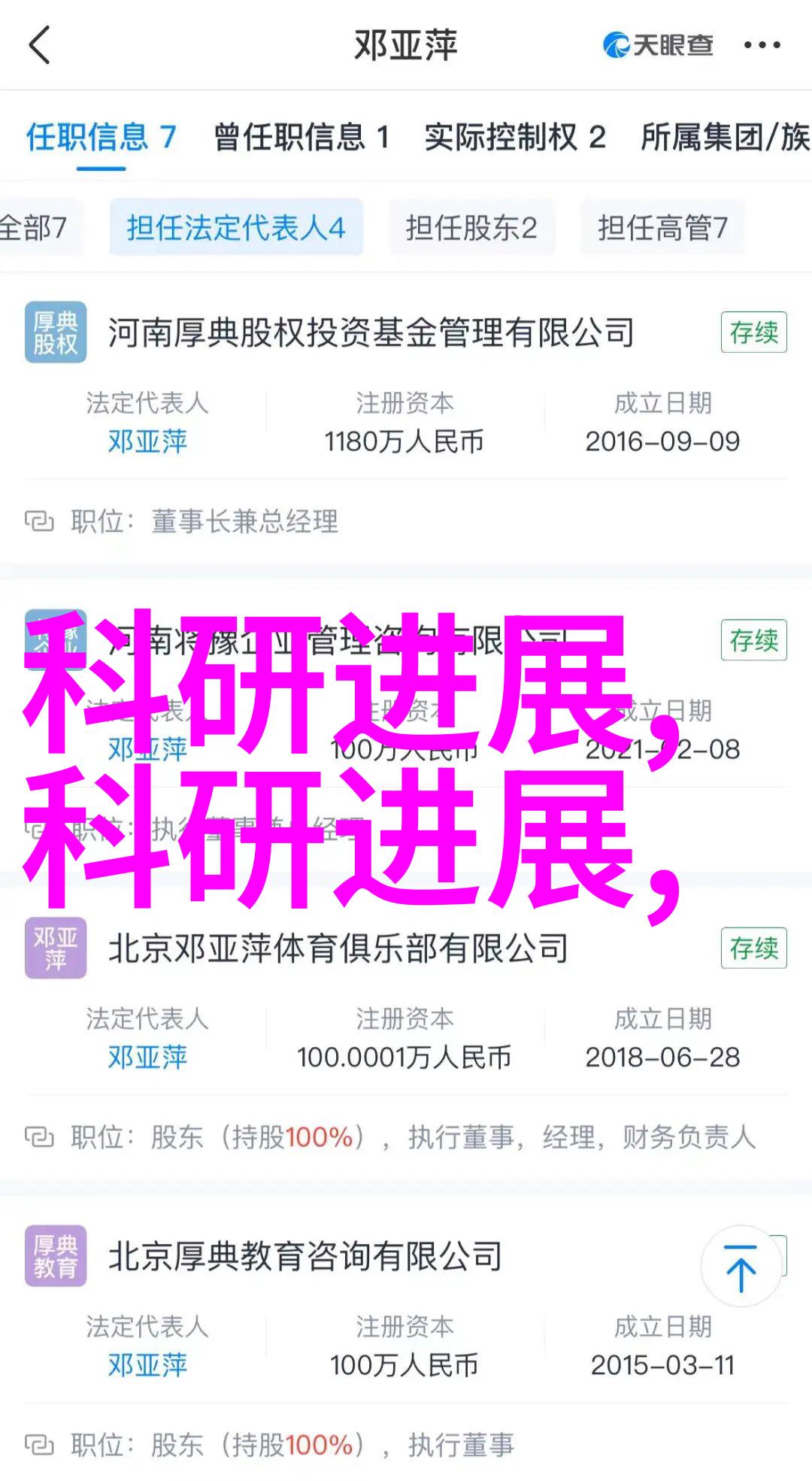Image resolution: width=812 pixels, height=1481 pixels.
Task: Select the 担任法定代表人 filter chip
Action: point(236,227)
